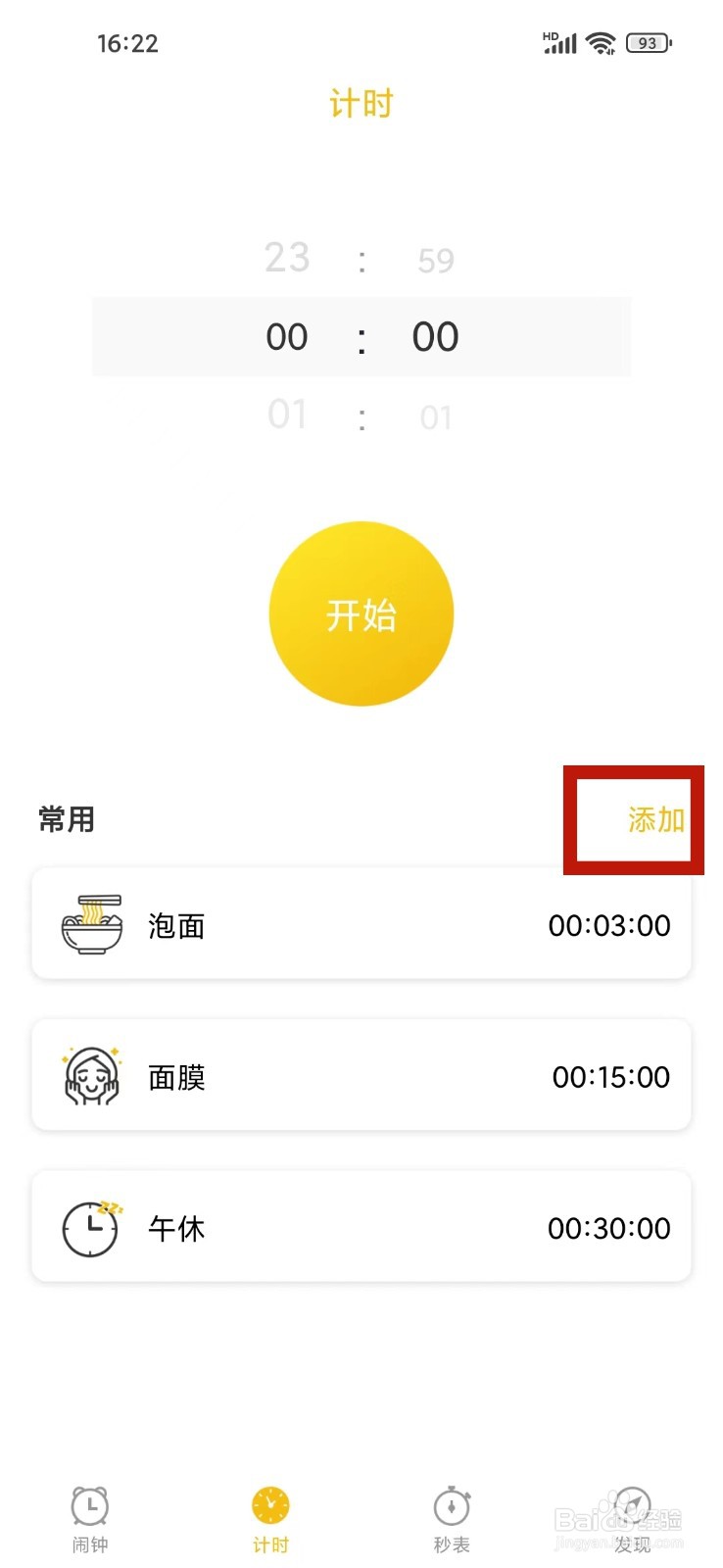Open the 泡面 three-minute preset
723x1568 pixels.
point(361,924)
